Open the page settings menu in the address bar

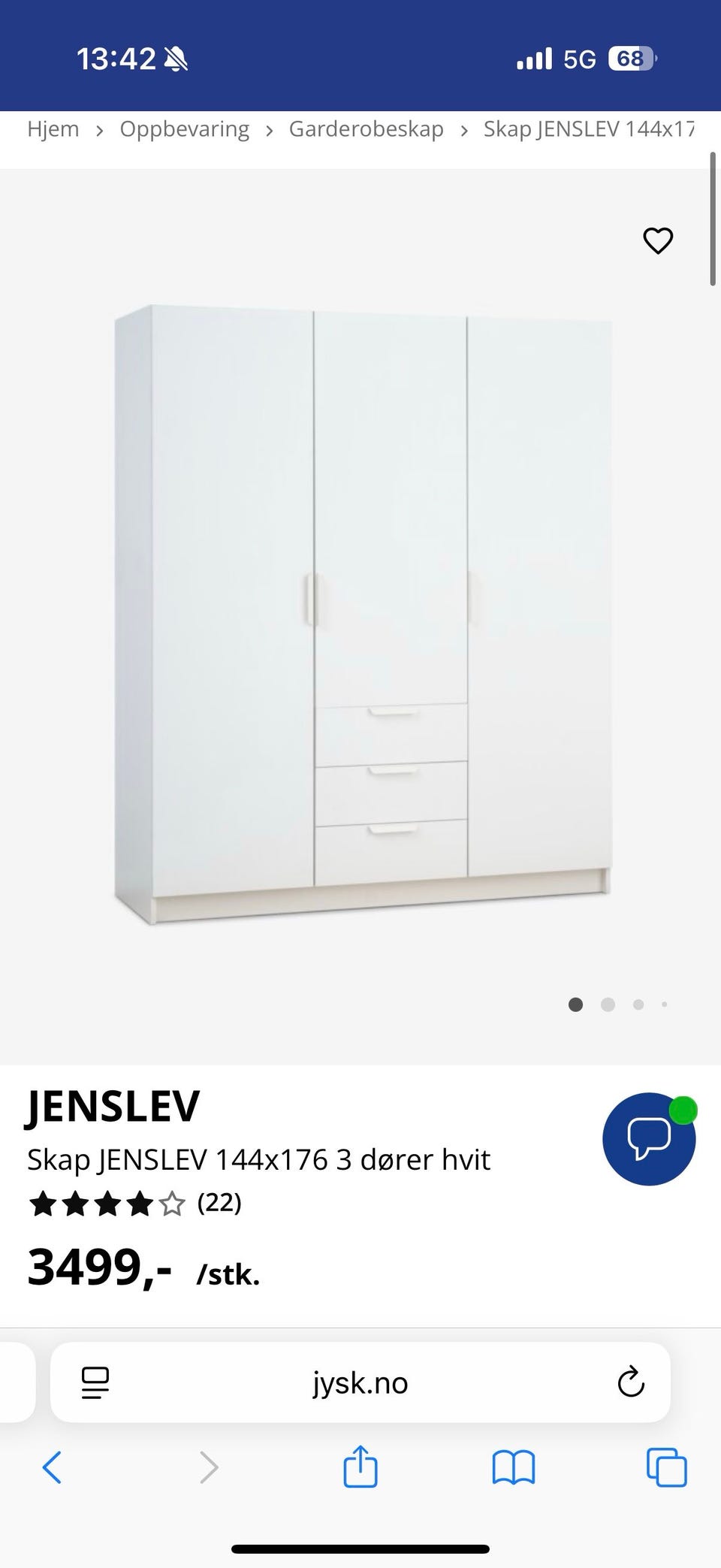(x=95, y=1382)
